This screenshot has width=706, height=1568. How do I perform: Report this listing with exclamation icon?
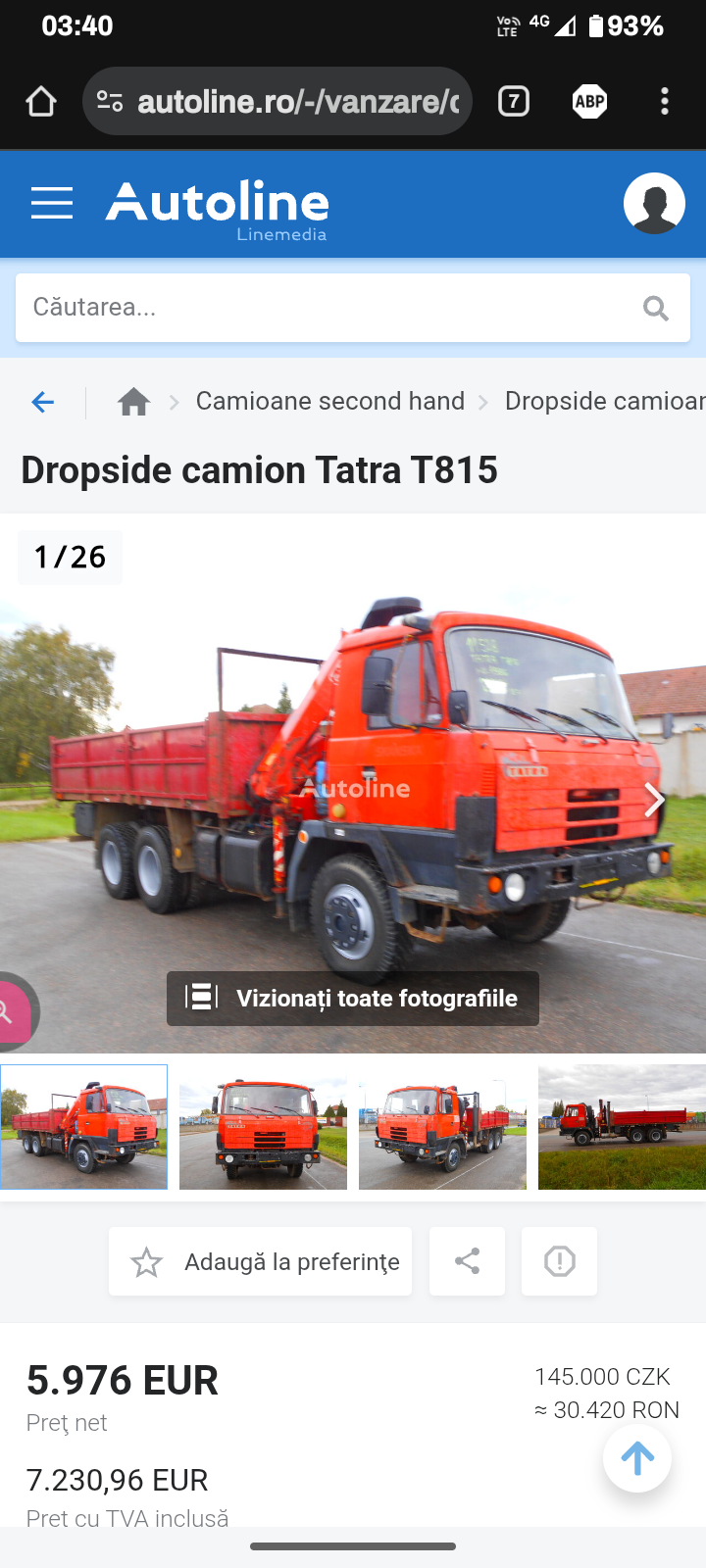click(x=559, y=1261)
